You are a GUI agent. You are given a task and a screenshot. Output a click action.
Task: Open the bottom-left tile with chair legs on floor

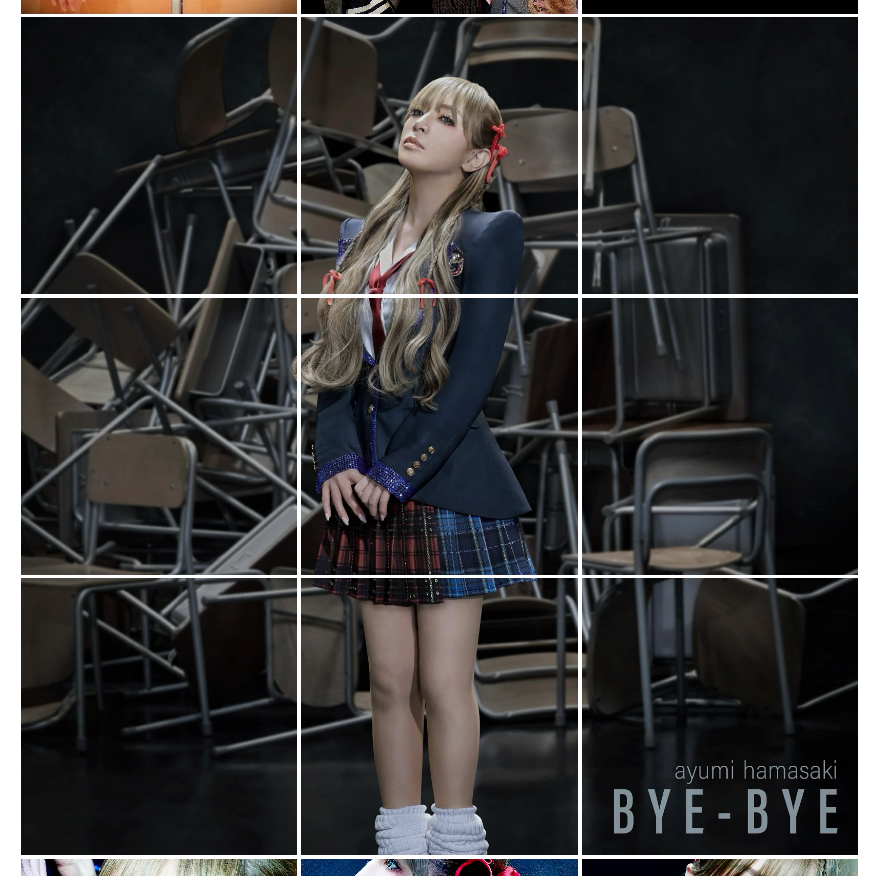[159, 715]
